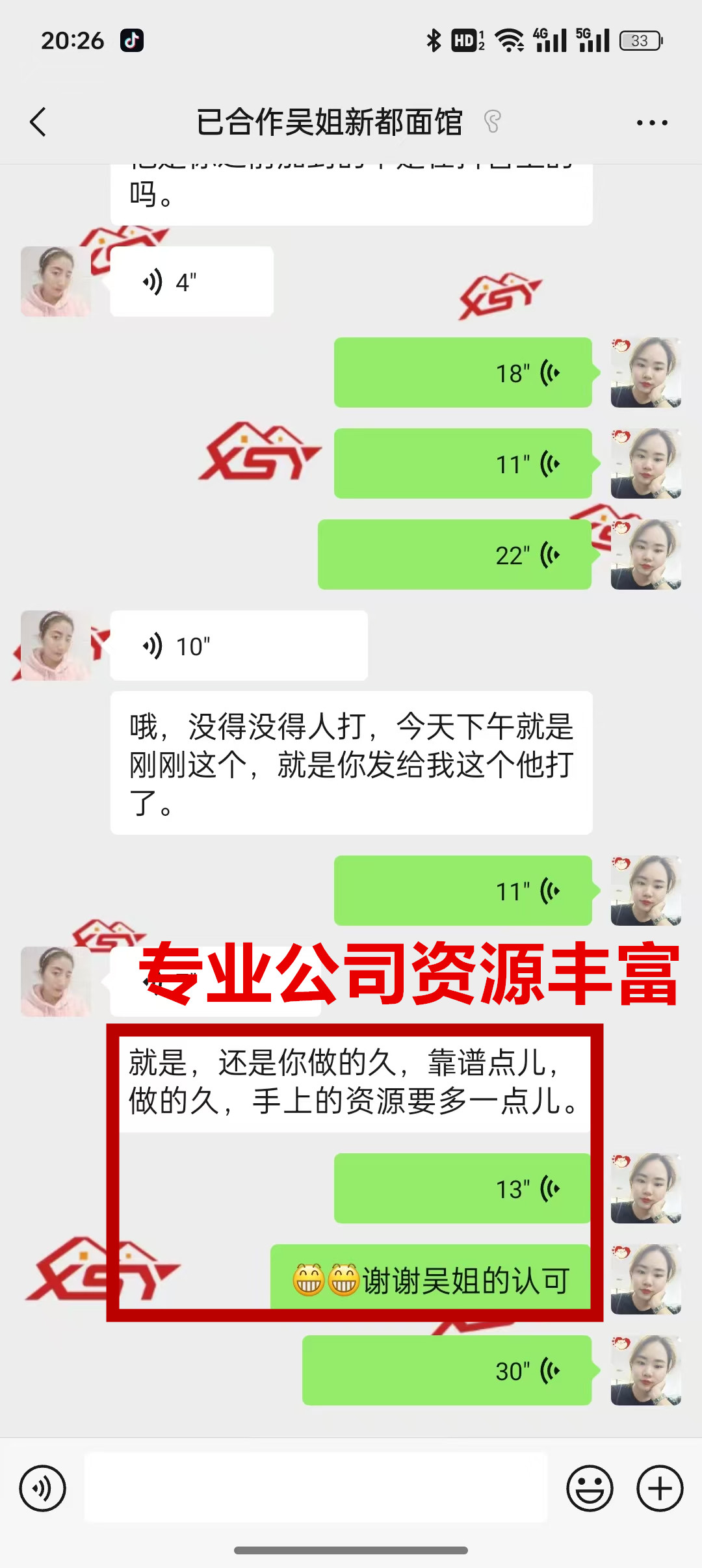Play the 10-second voice message
This screenshot has width=702, height=1568.
point(239,646)
